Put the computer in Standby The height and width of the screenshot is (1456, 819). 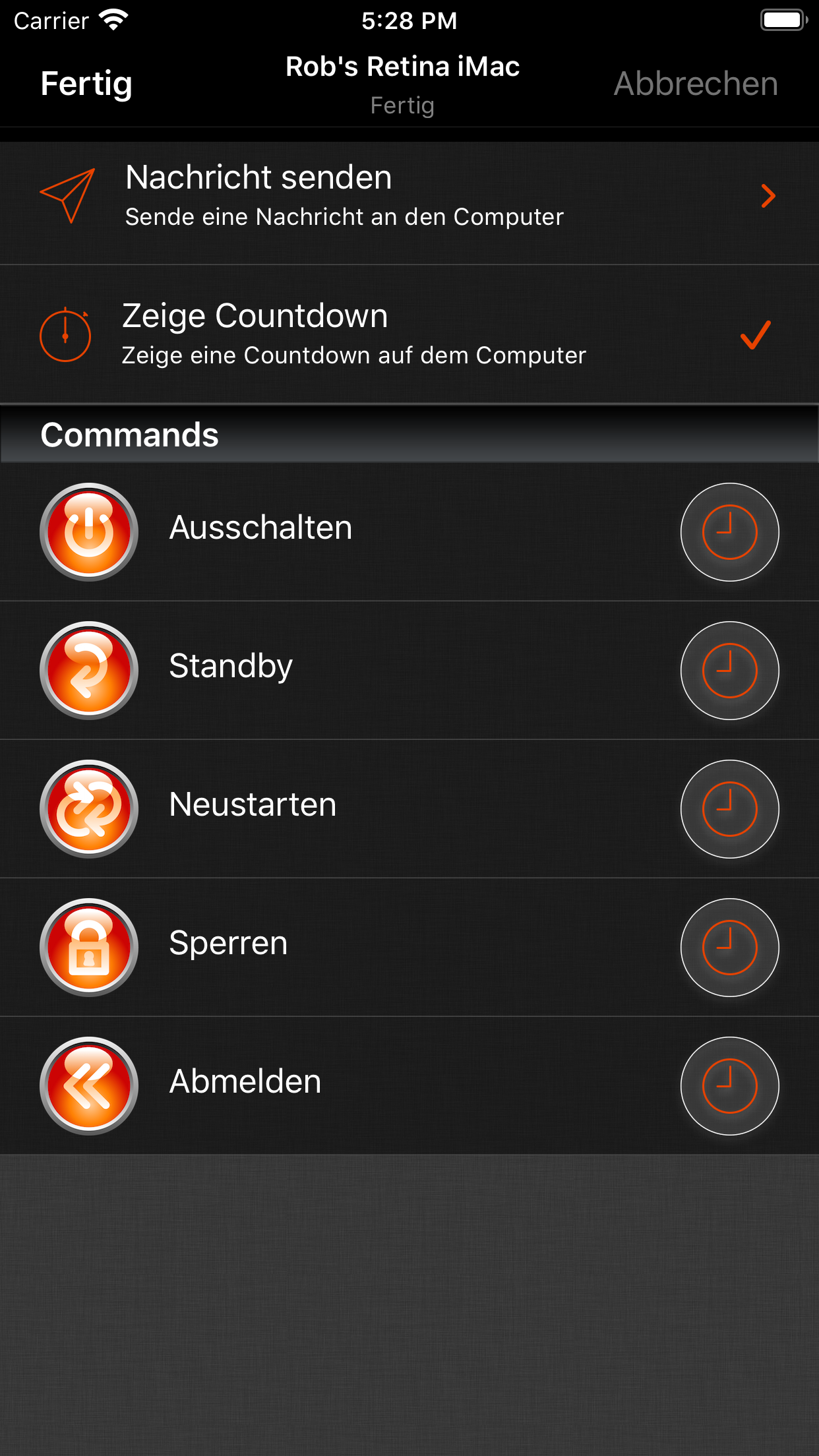click(x=89, y=671)
